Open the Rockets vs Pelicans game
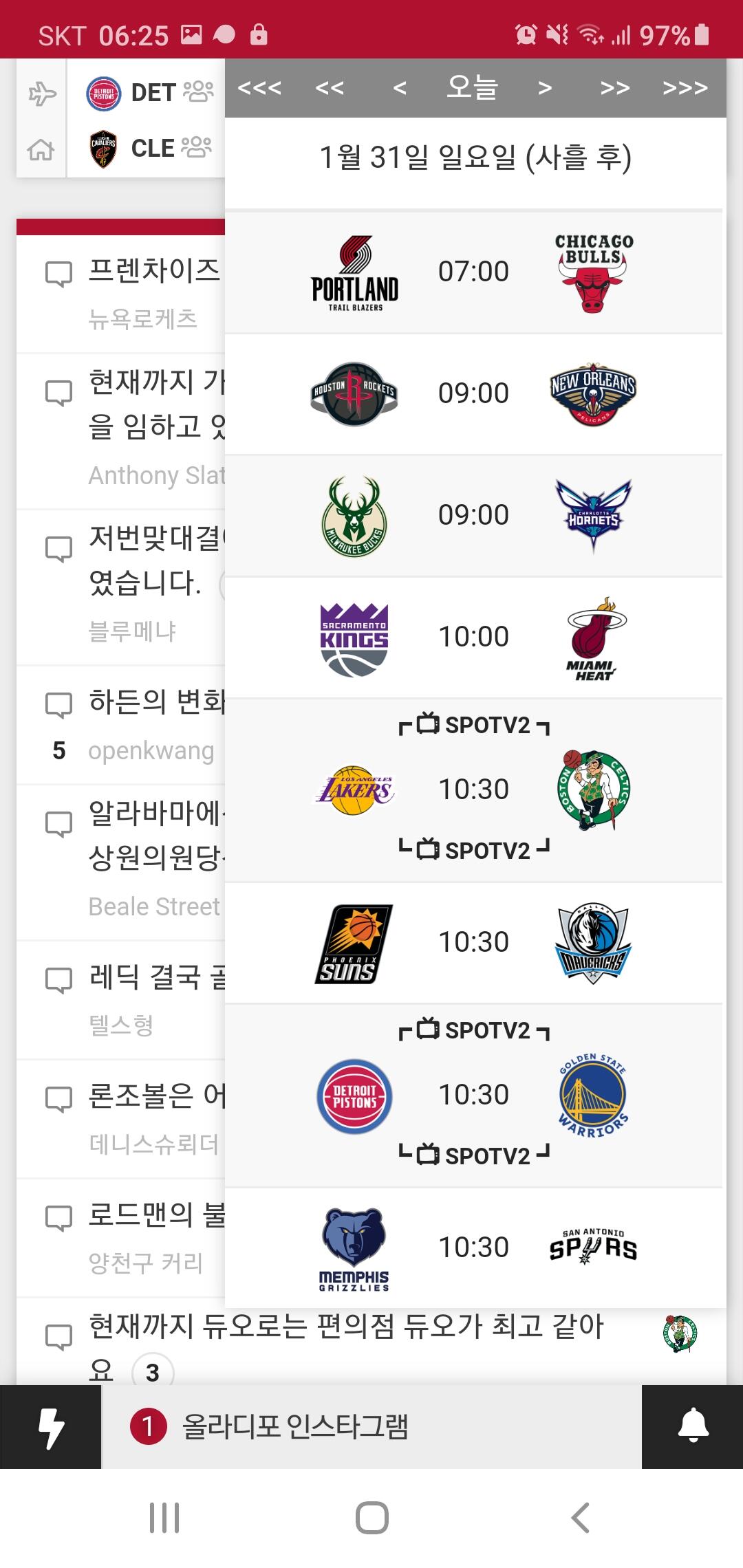743x1568 pixels. [473, 394]
